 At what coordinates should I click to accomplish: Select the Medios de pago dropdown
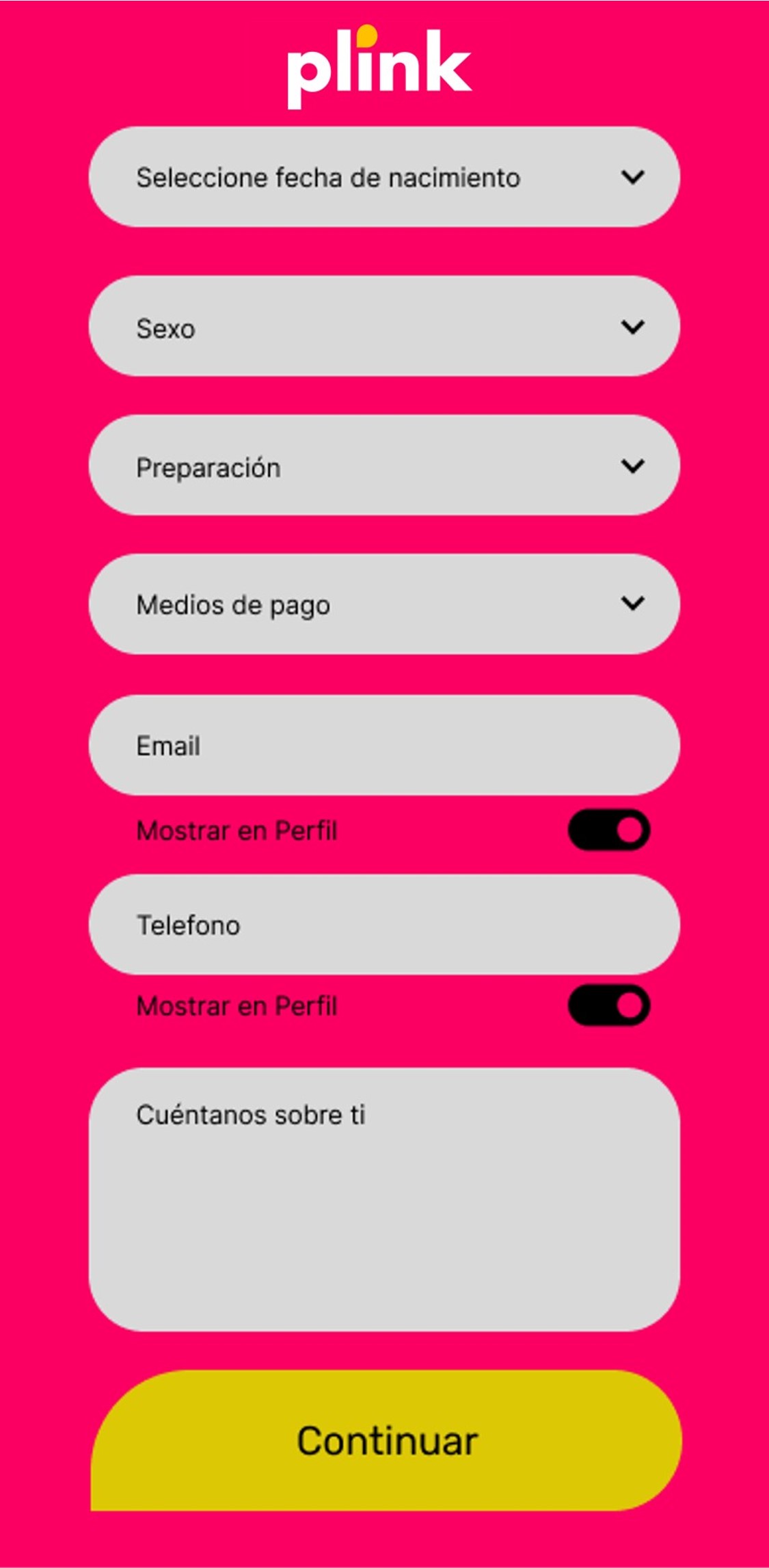pyautogui.click(x=384, y=604)
